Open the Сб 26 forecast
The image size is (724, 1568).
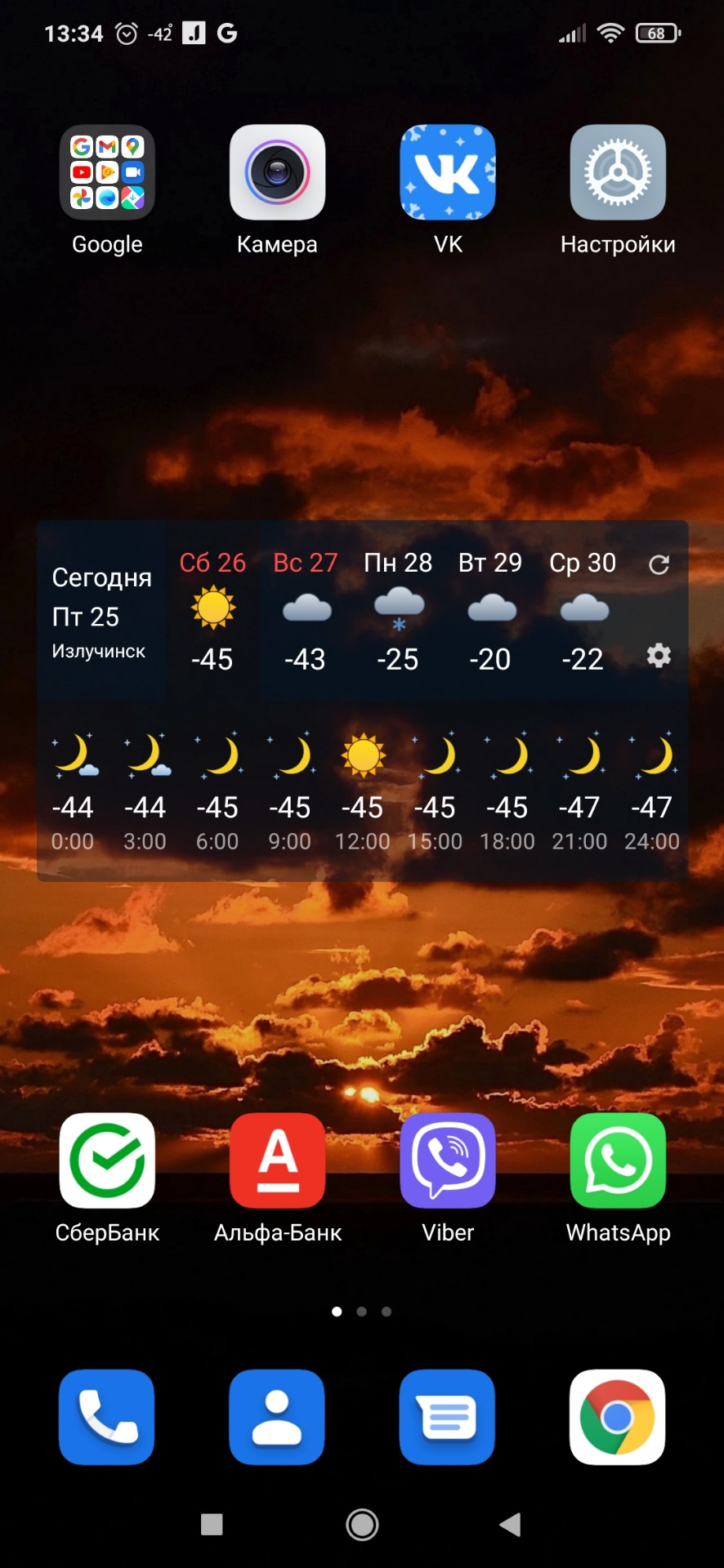click(x=212, y=610)
